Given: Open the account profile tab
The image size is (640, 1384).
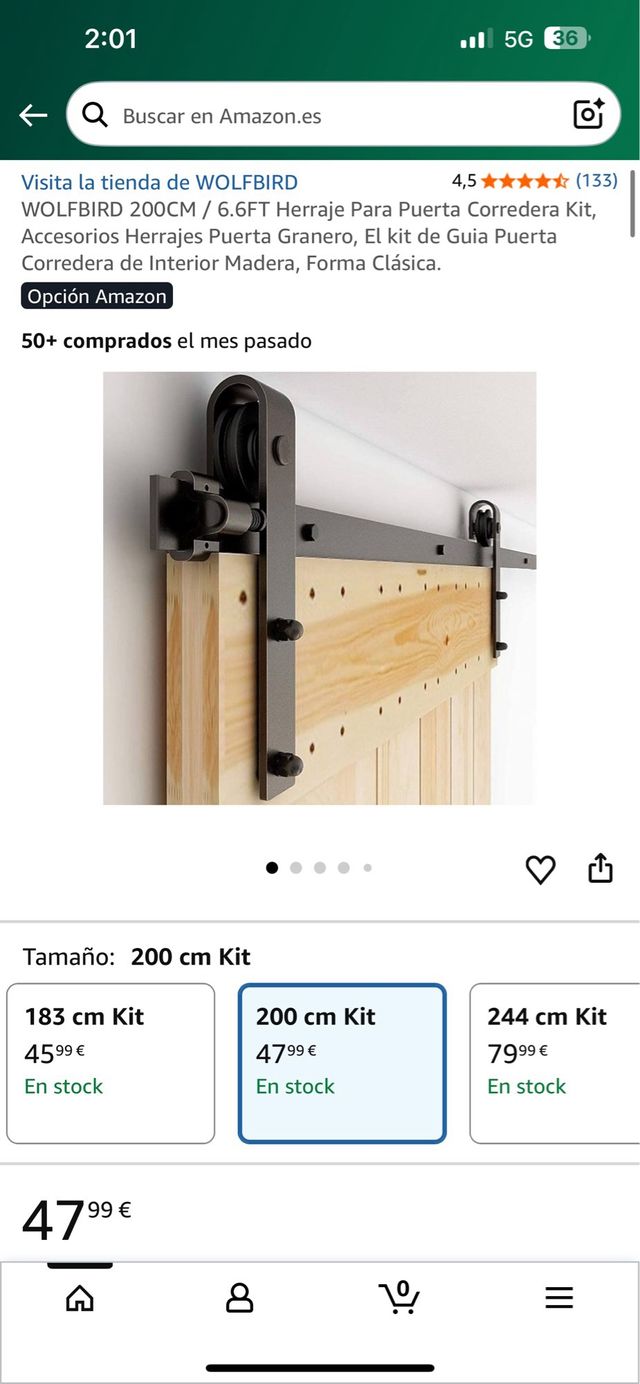Looking at the screenshot, I should pyautogui.click(x=240, y=1298).
